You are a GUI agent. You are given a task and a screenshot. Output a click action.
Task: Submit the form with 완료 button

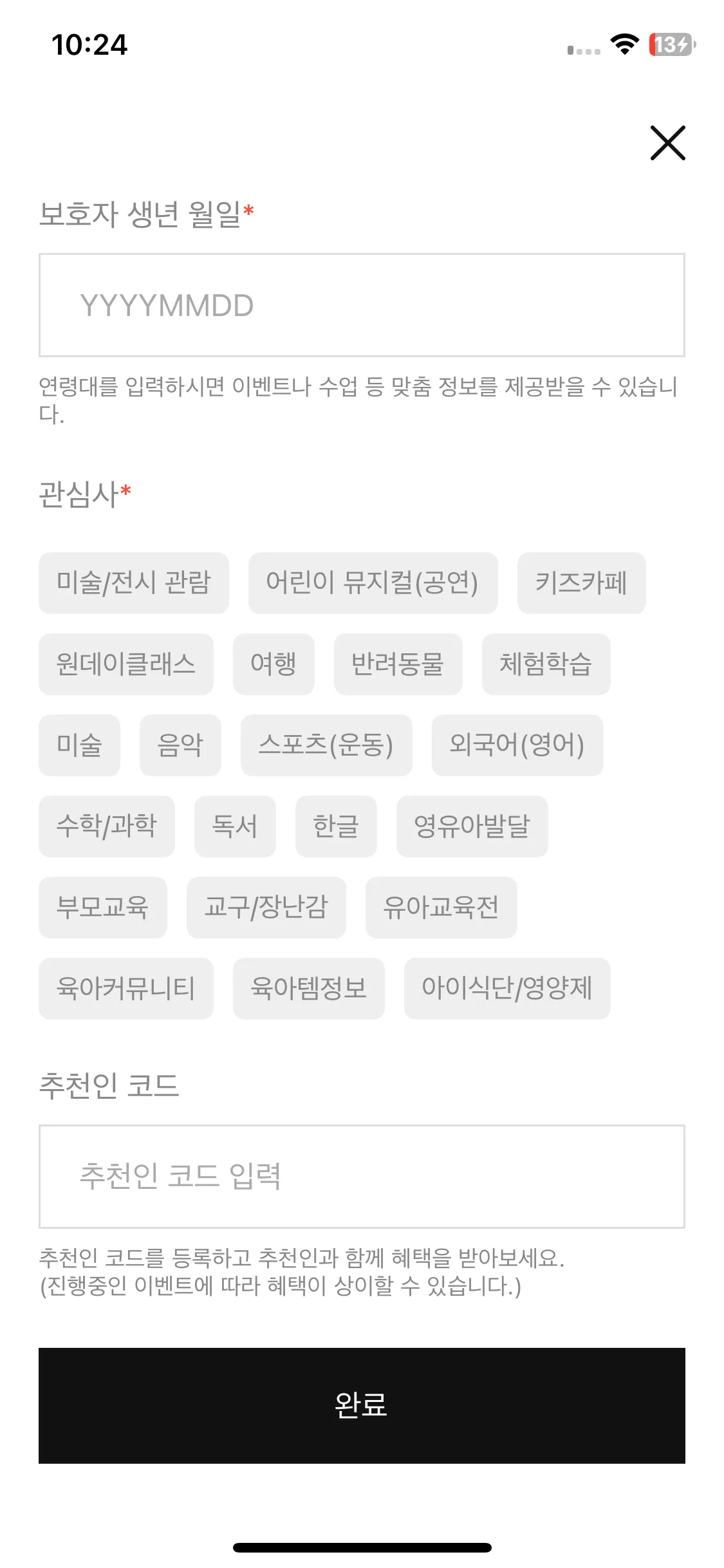click(362, 1406)
